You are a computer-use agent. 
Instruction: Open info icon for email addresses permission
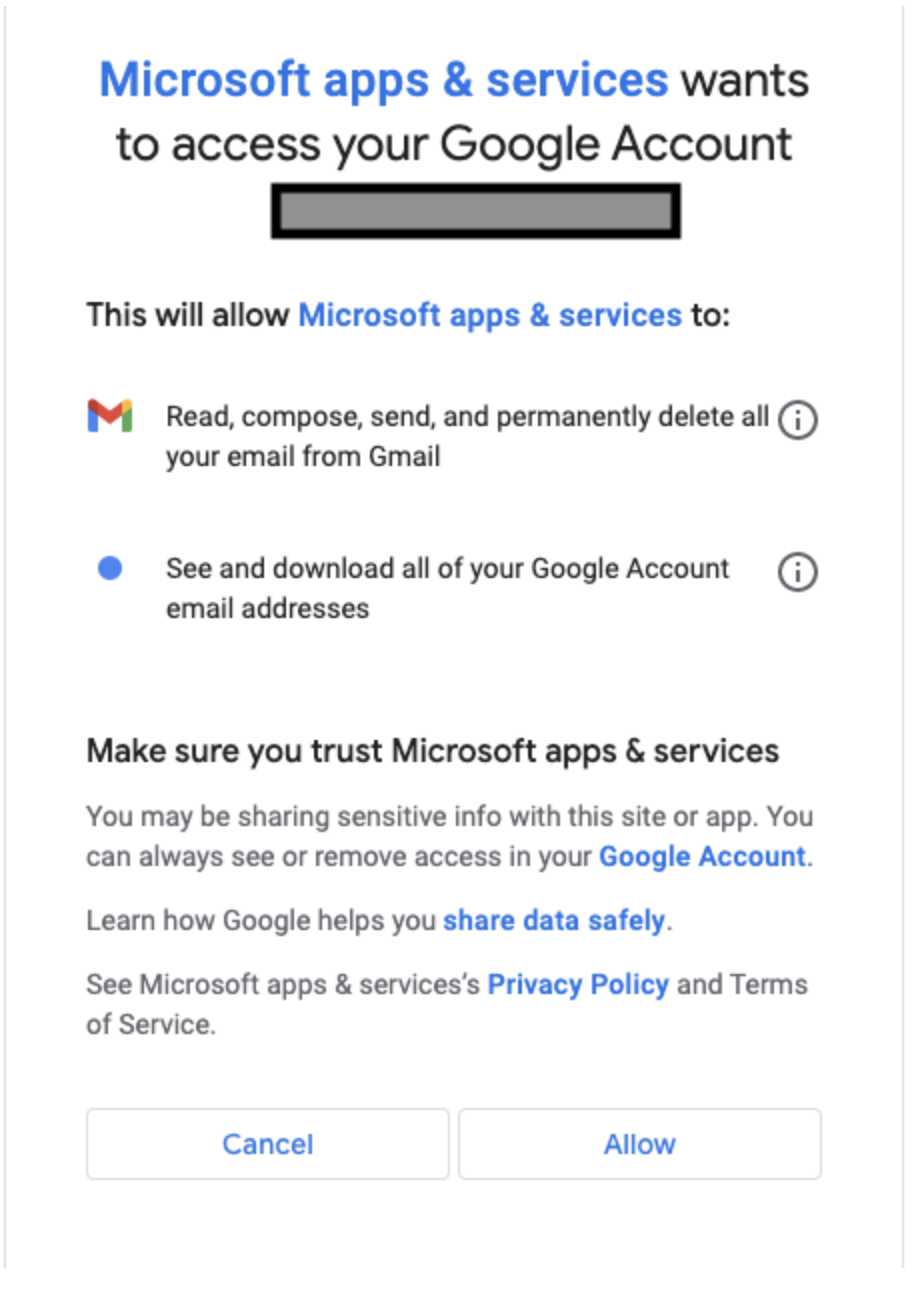pos(797,573)
